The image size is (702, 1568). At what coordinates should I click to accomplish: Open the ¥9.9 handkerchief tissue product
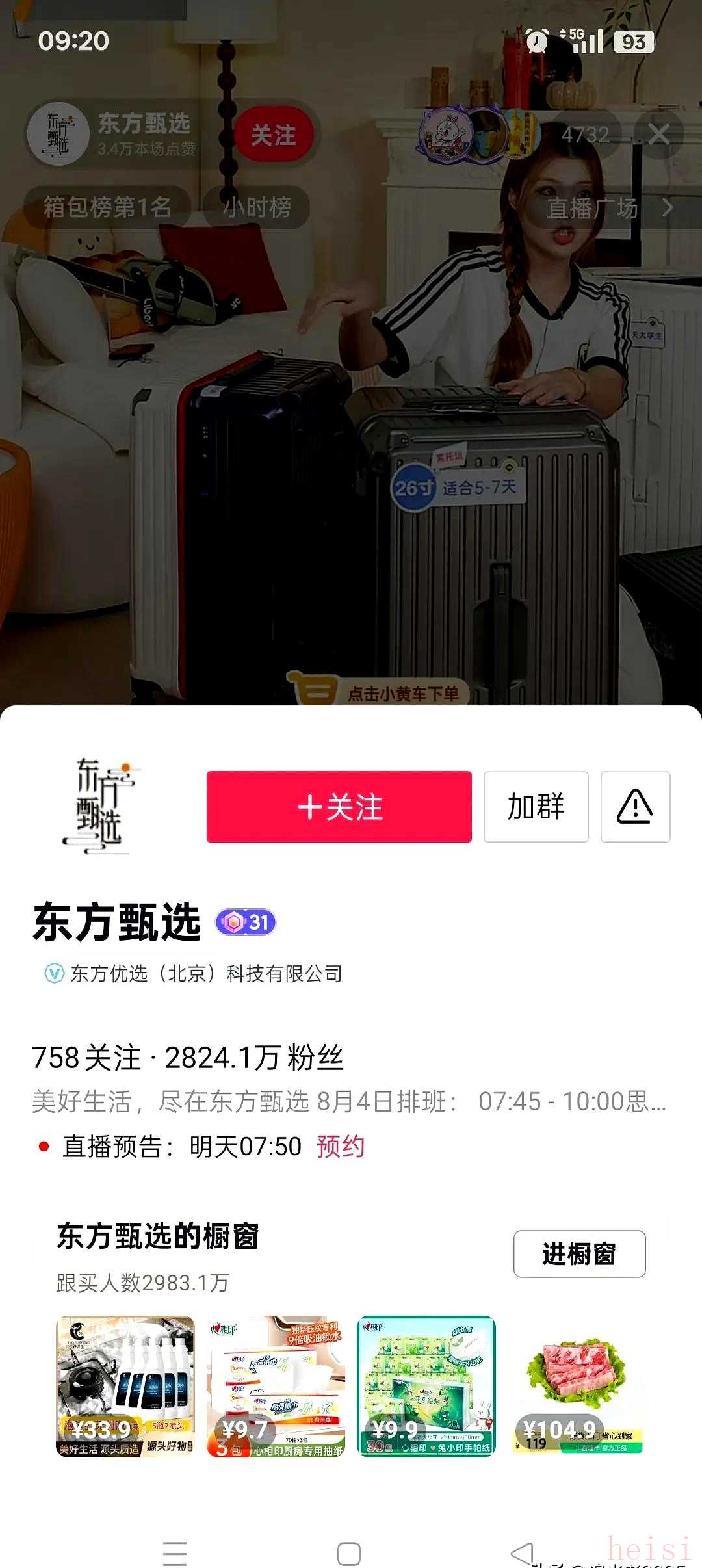click(426, 1387)
